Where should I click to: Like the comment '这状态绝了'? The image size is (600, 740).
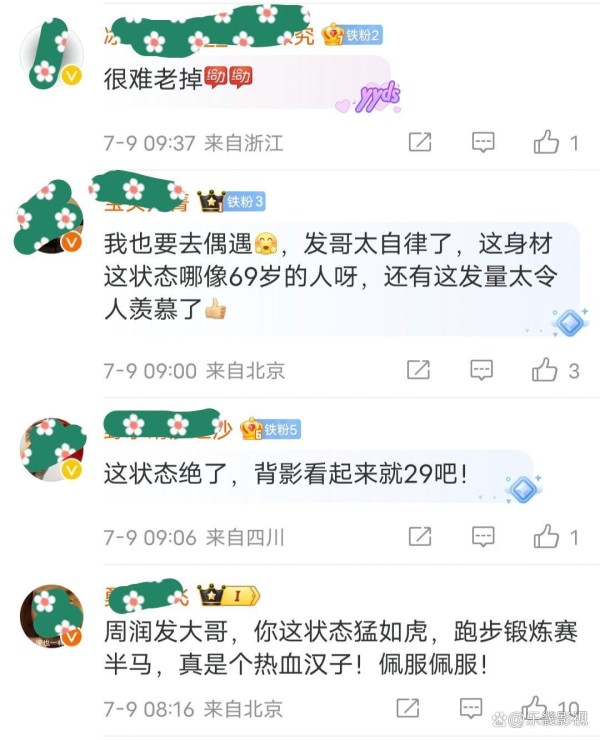point(546,537)
